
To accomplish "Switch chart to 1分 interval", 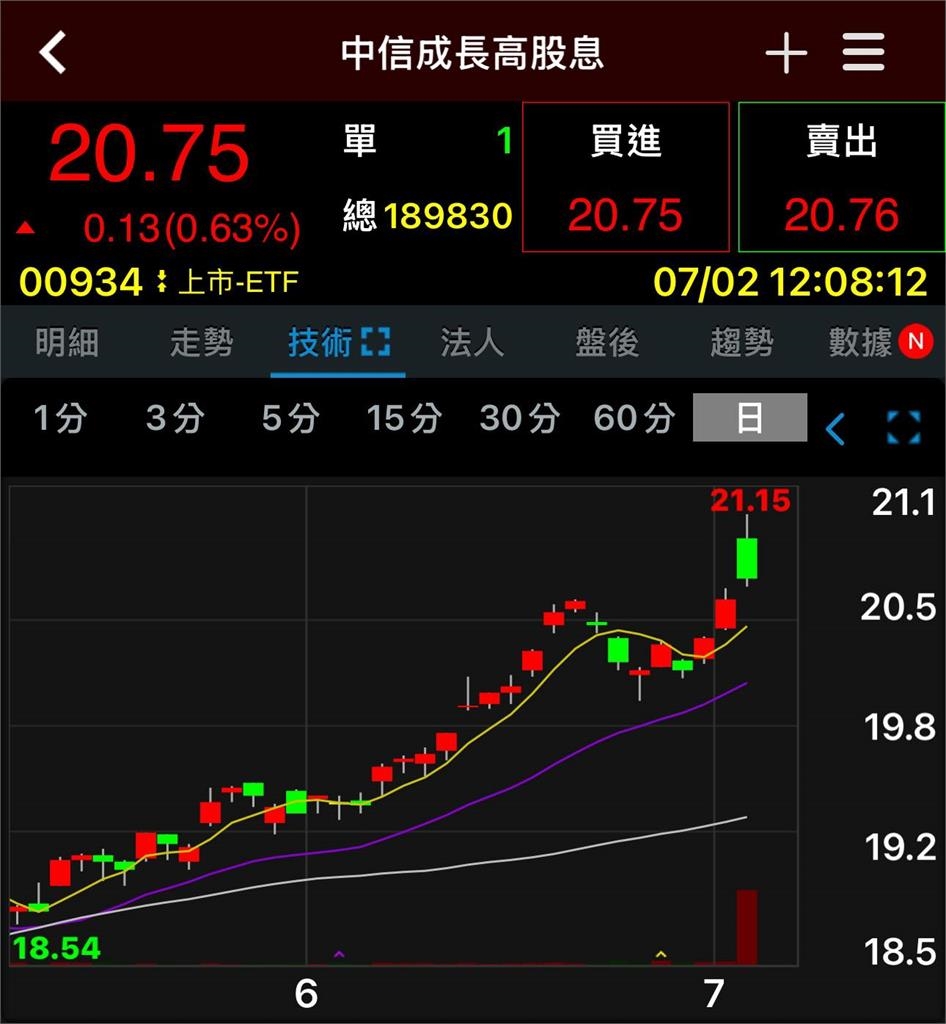I will pos(60,419).
